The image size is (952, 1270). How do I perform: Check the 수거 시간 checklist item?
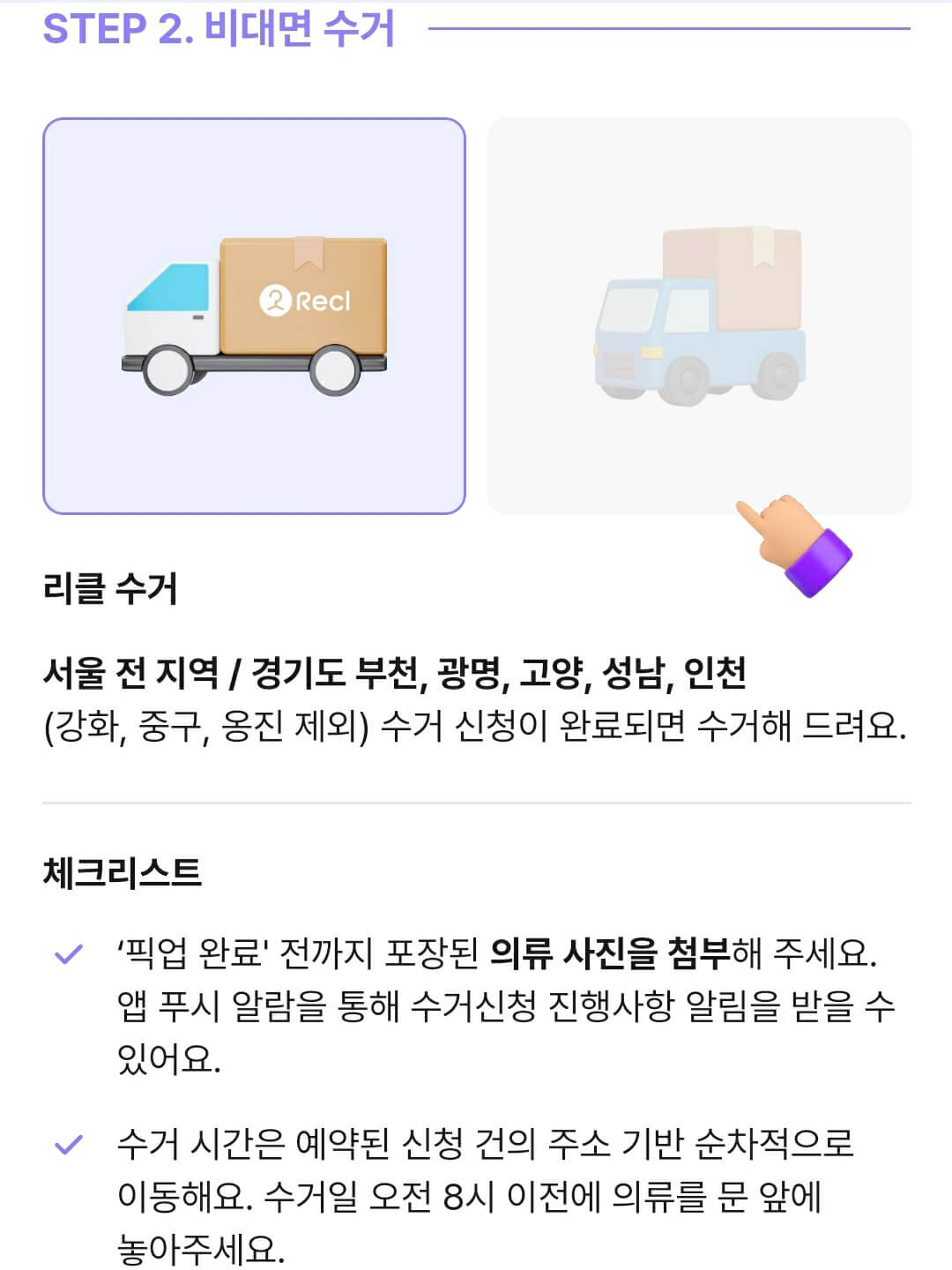point(66,1144)
